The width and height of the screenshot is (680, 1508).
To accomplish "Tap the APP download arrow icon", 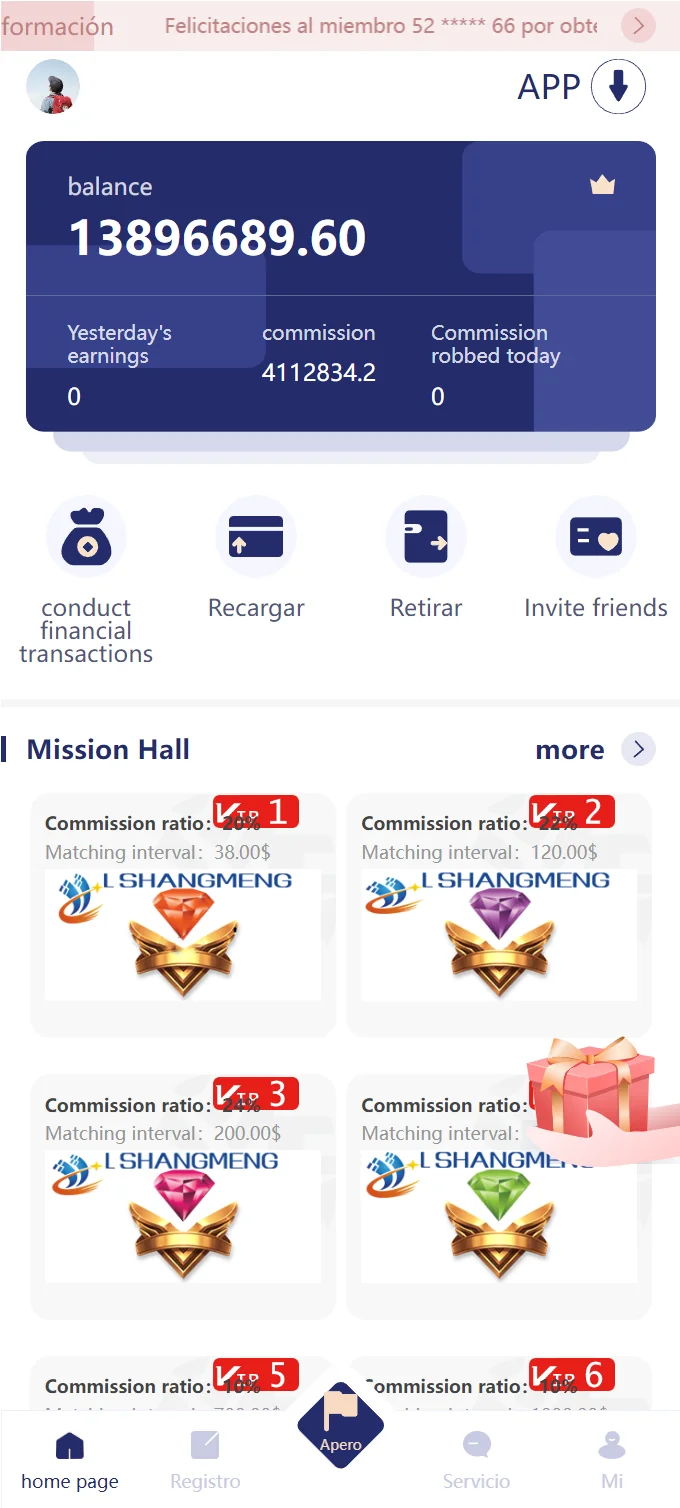I will 618,87.
